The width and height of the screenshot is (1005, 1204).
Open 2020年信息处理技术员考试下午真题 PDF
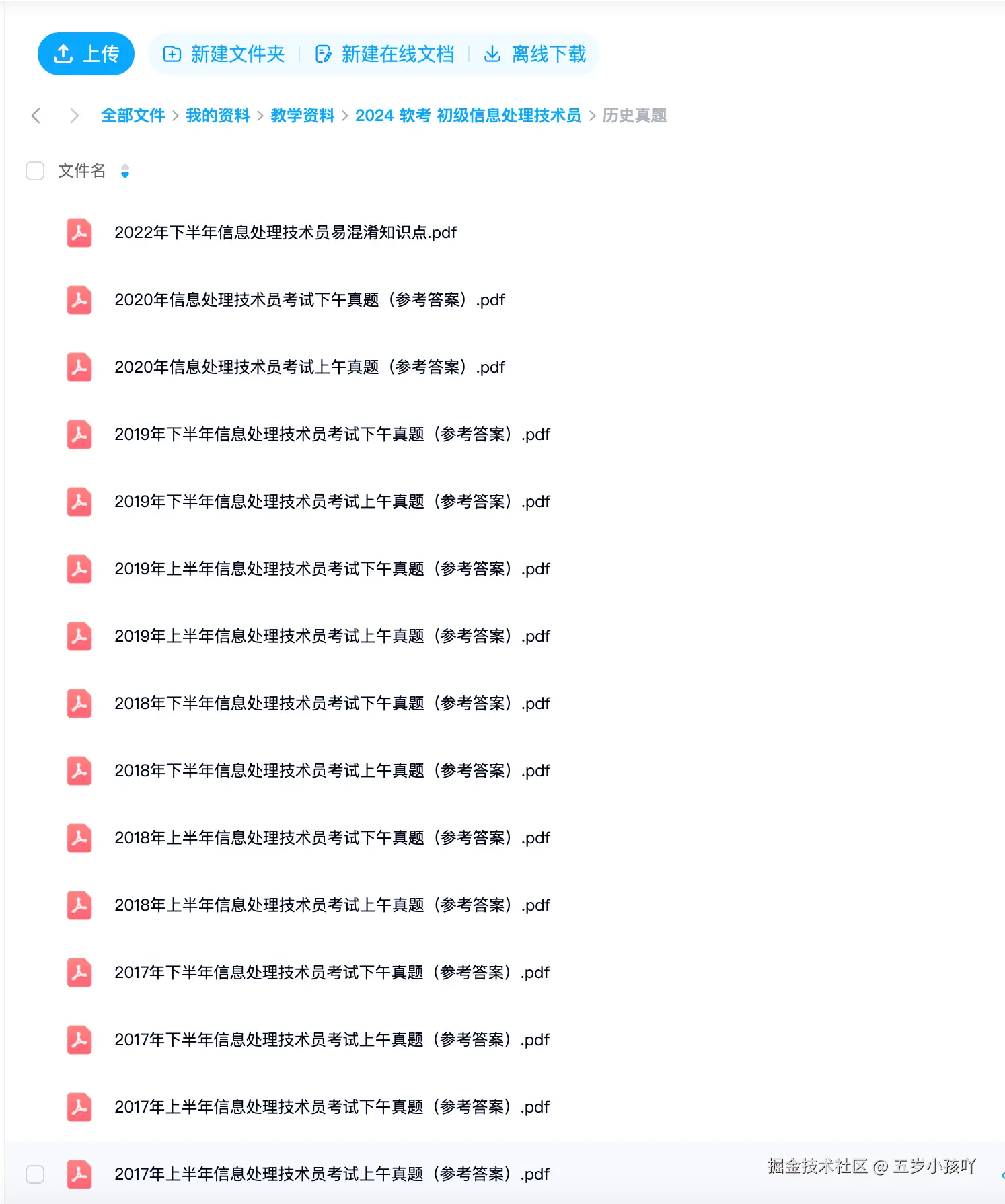tap(309, 300)
